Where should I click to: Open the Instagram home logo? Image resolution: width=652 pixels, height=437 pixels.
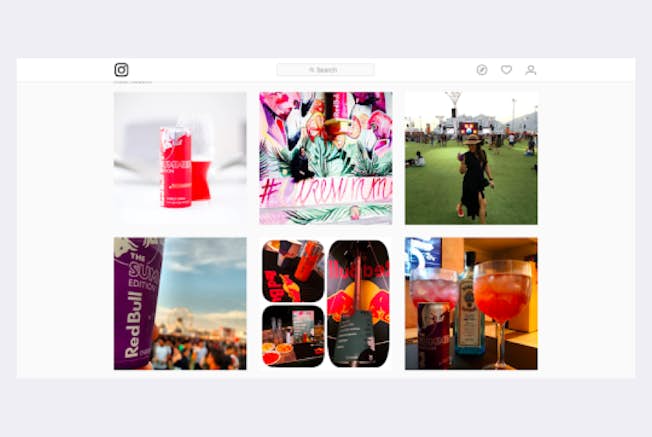121,70
